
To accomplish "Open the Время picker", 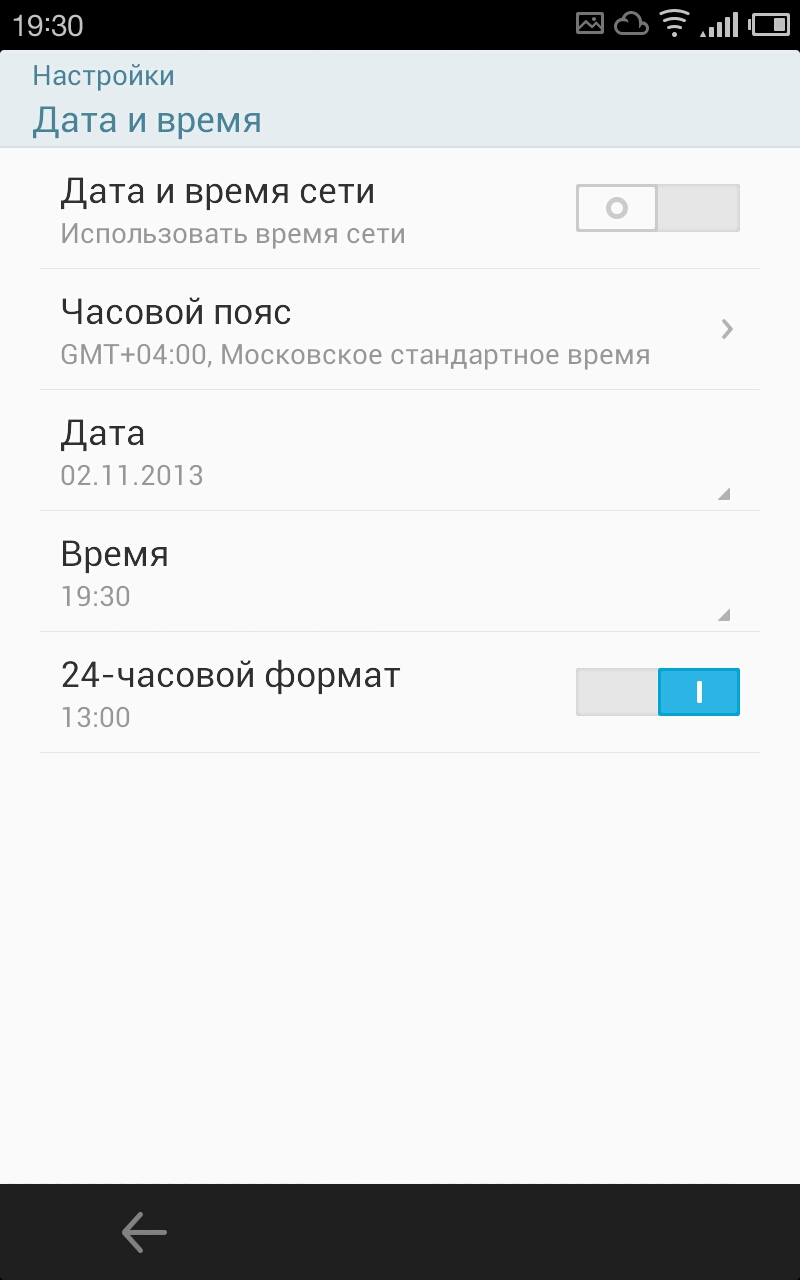I will coord(400,572).
